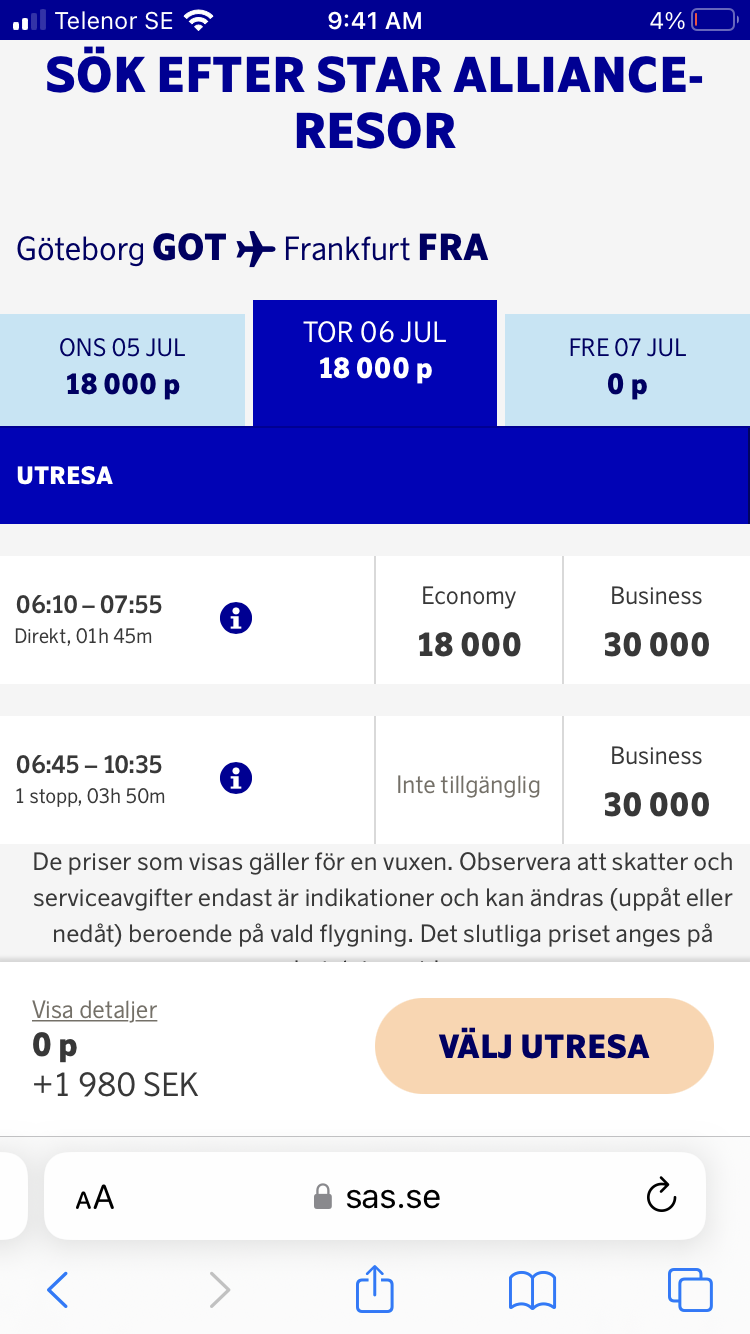
Task: Open info for the 06:45 – 10:35 flight
Action: [236, 778]
